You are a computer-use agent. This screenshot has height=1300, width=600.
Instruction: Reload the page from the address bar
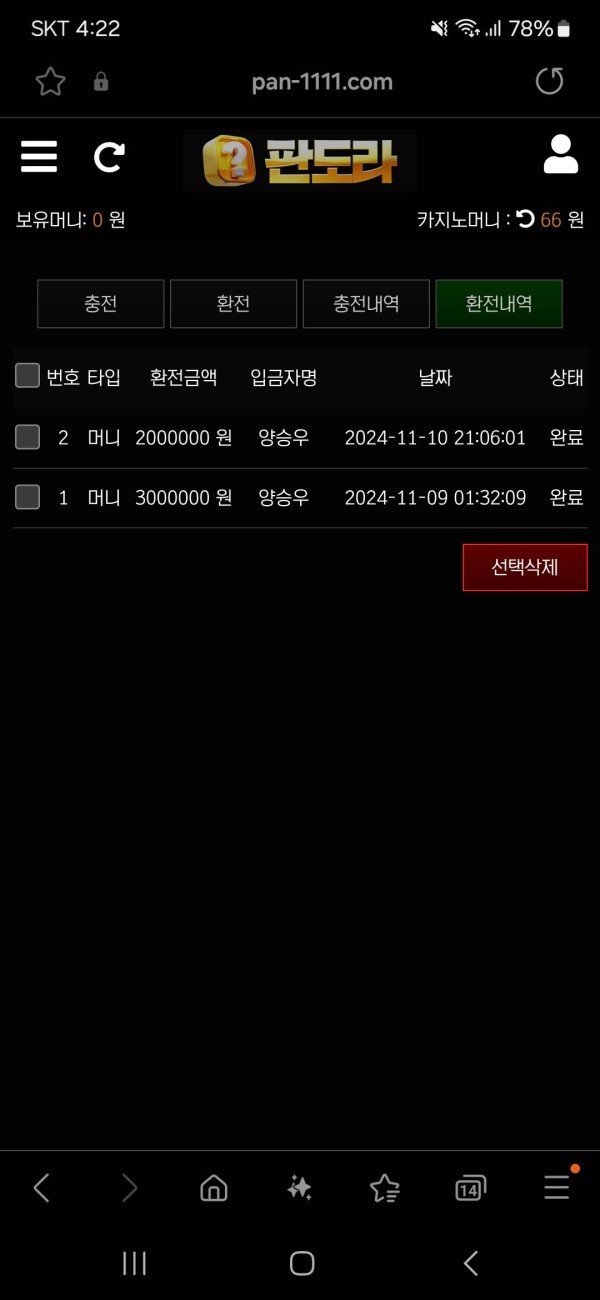click(549, 82)
